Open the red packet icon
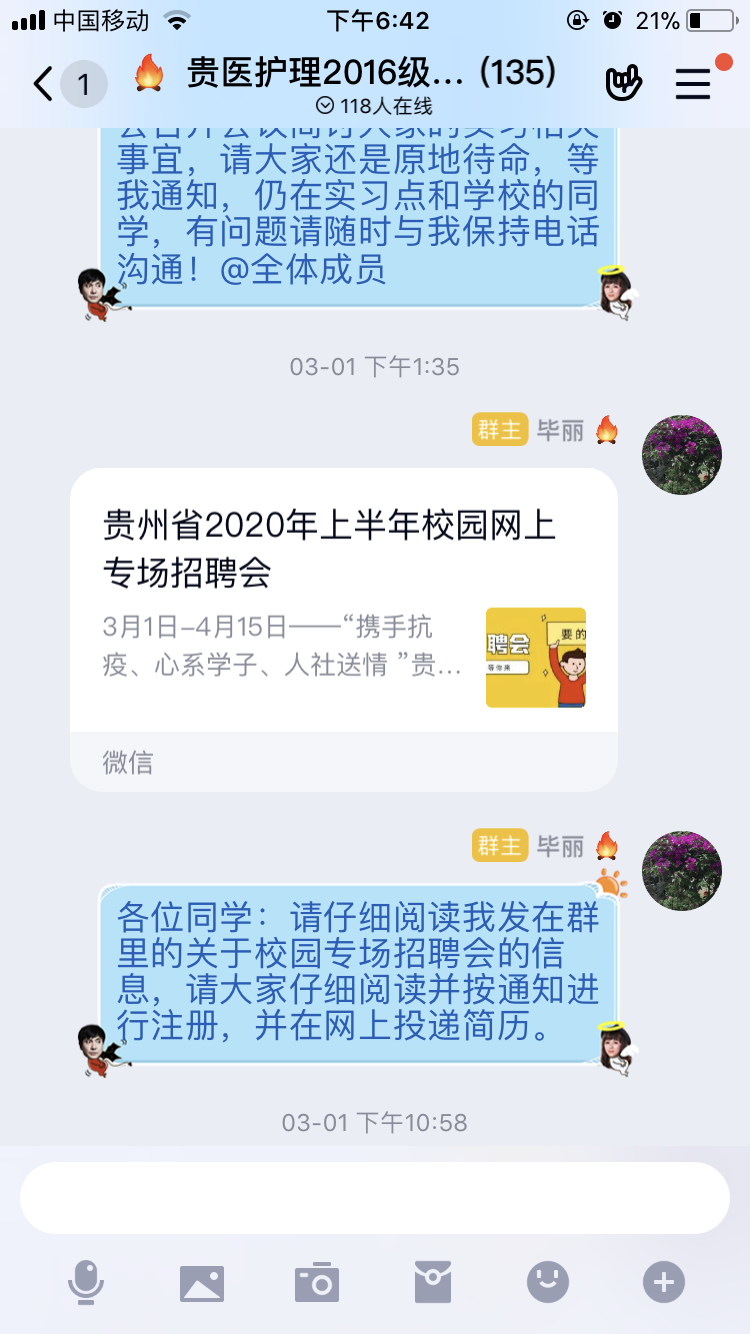 point(433,1282)
